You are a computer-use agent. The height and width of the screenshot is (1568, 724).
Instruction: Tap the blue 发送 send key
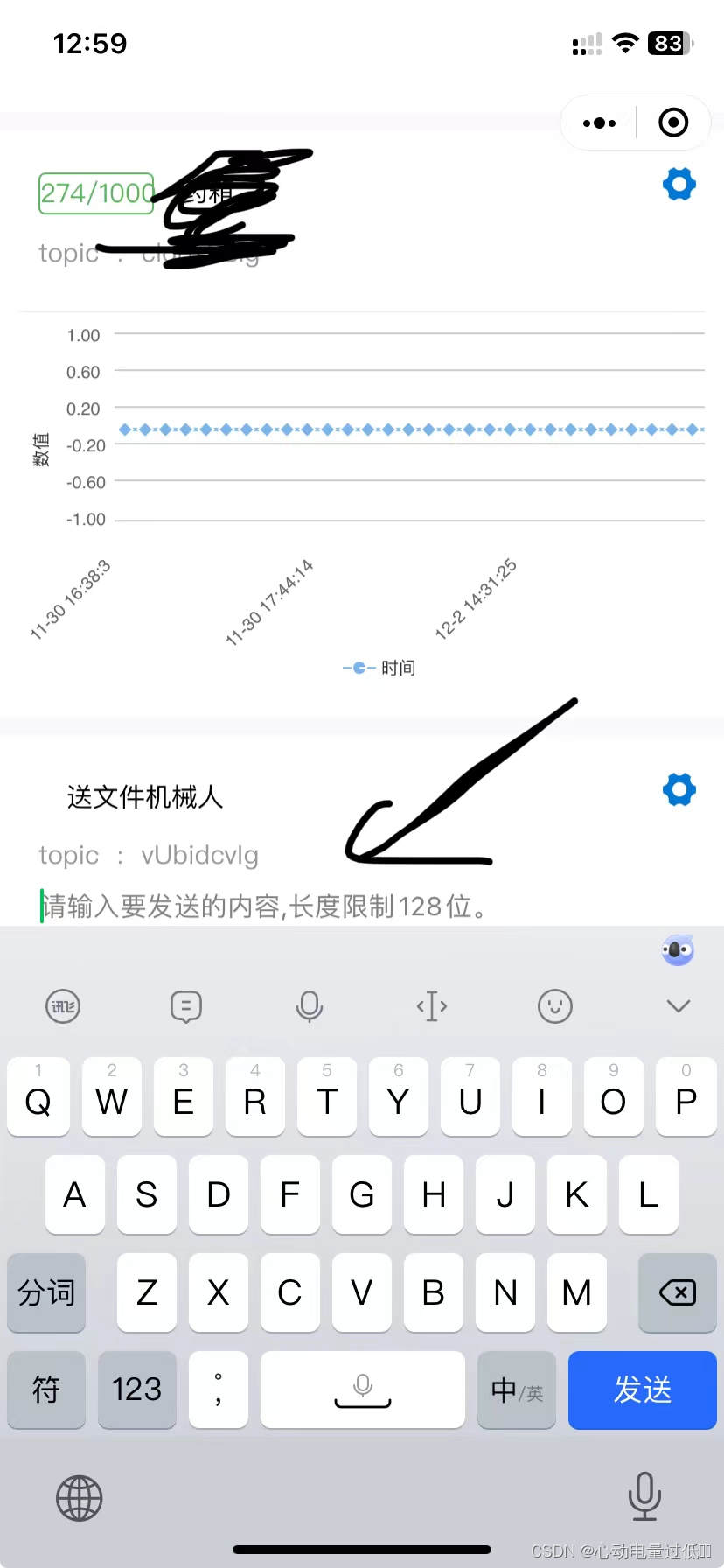[643, 1389]
